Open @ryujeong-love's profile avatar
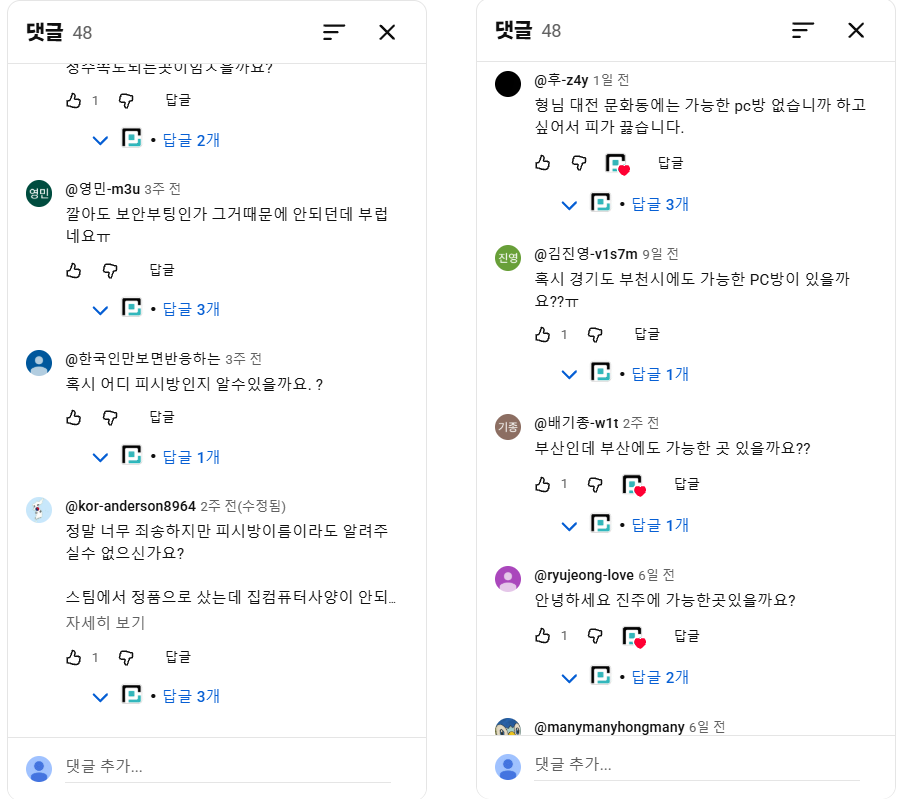 (x=508, y=579)
